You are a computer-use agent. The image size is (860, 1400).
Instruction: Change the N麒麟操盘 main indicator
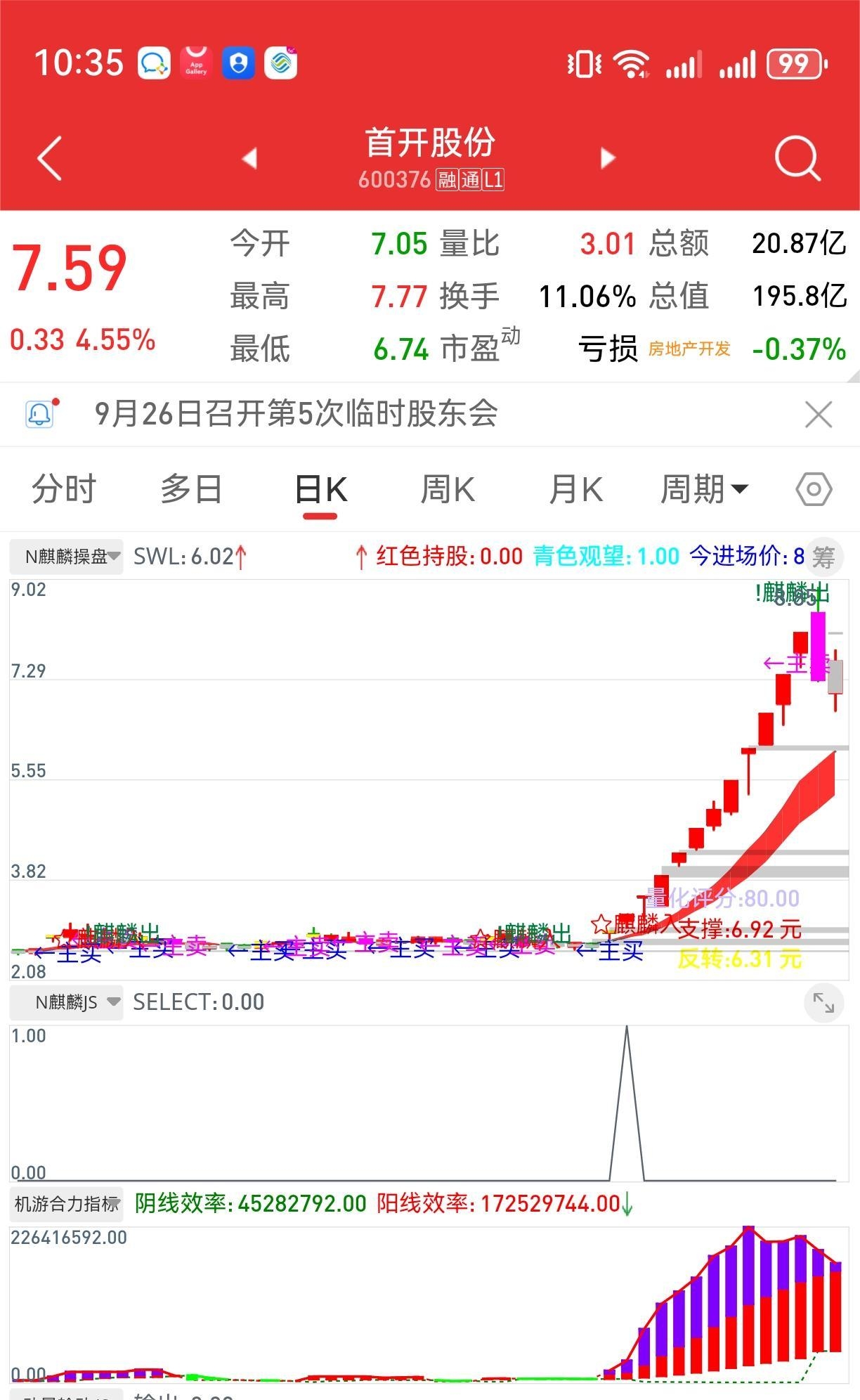click(x=67, y=557)
